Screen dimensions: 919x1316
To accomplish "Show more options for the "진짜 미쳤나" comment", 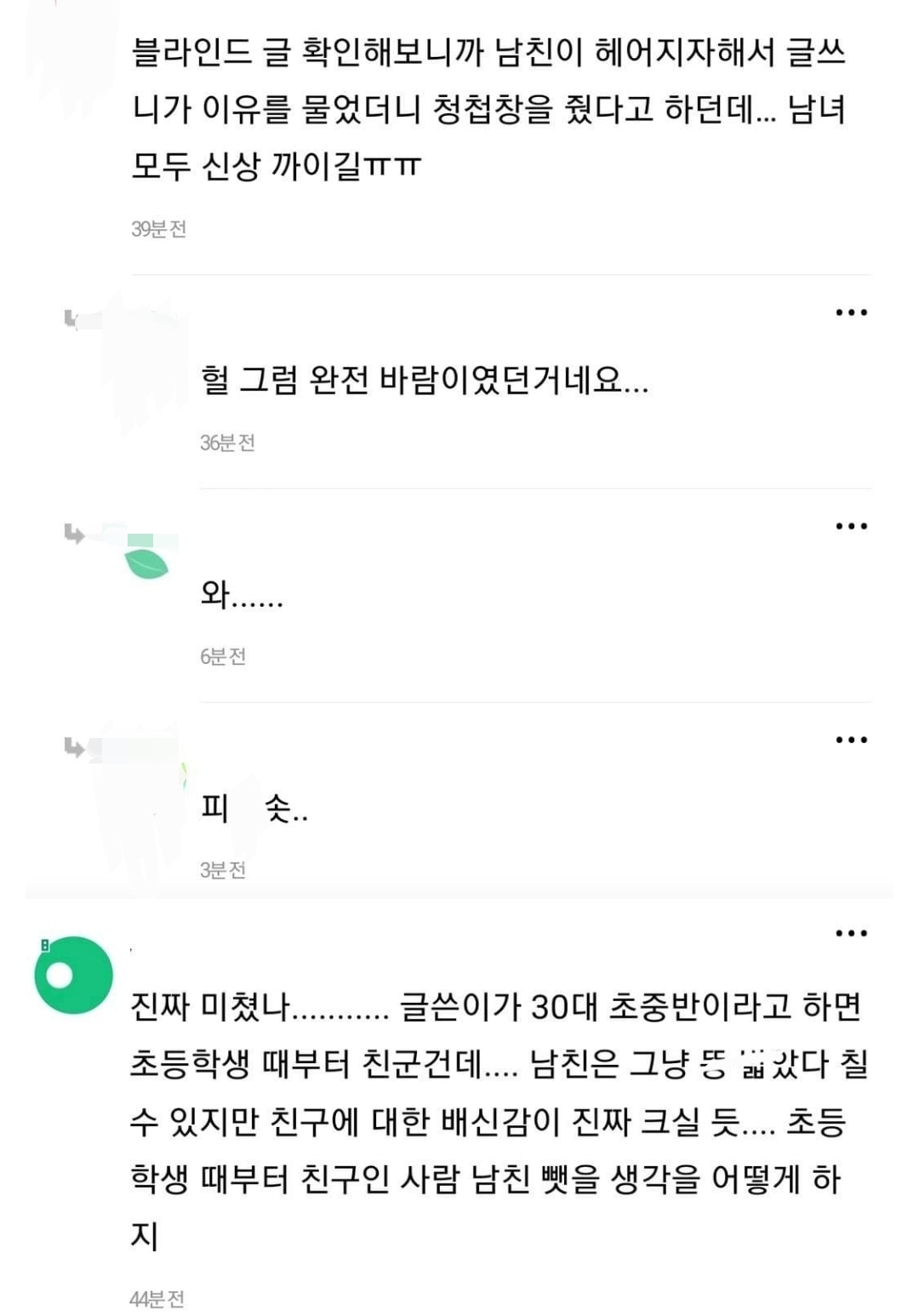I will click(x=851, y=934).
